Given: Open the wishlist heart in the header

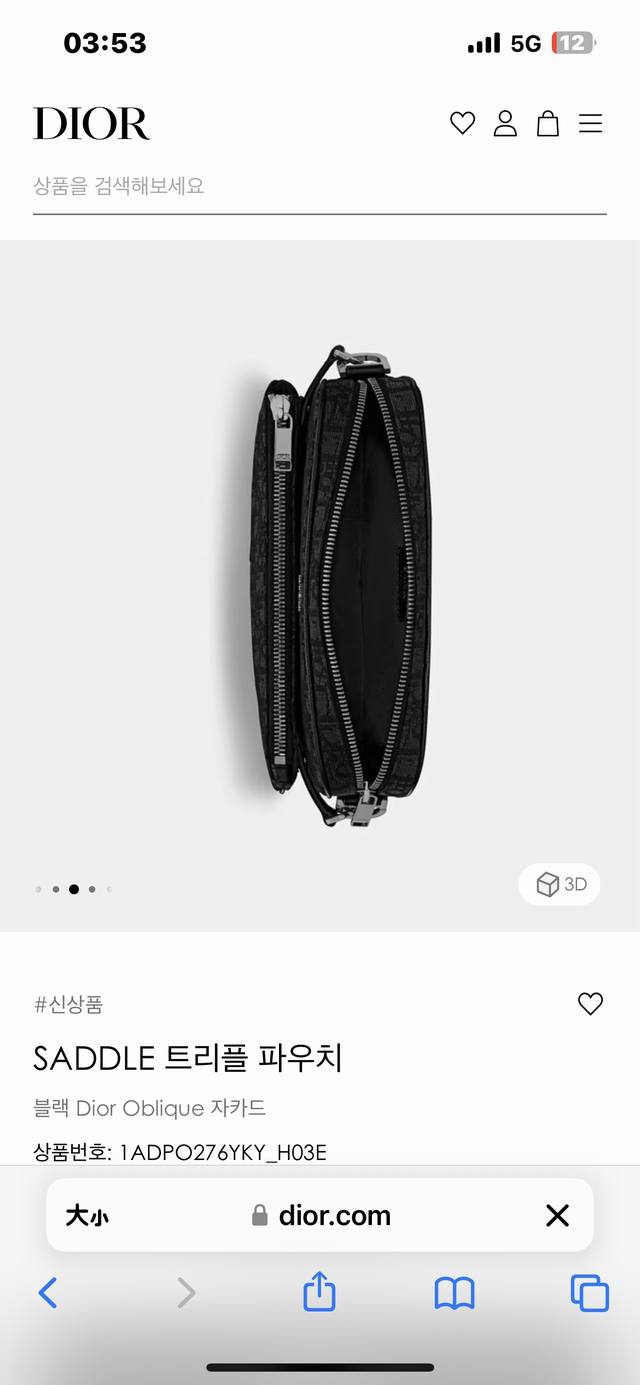Looking at the screenshot, I should click(462, 124).
